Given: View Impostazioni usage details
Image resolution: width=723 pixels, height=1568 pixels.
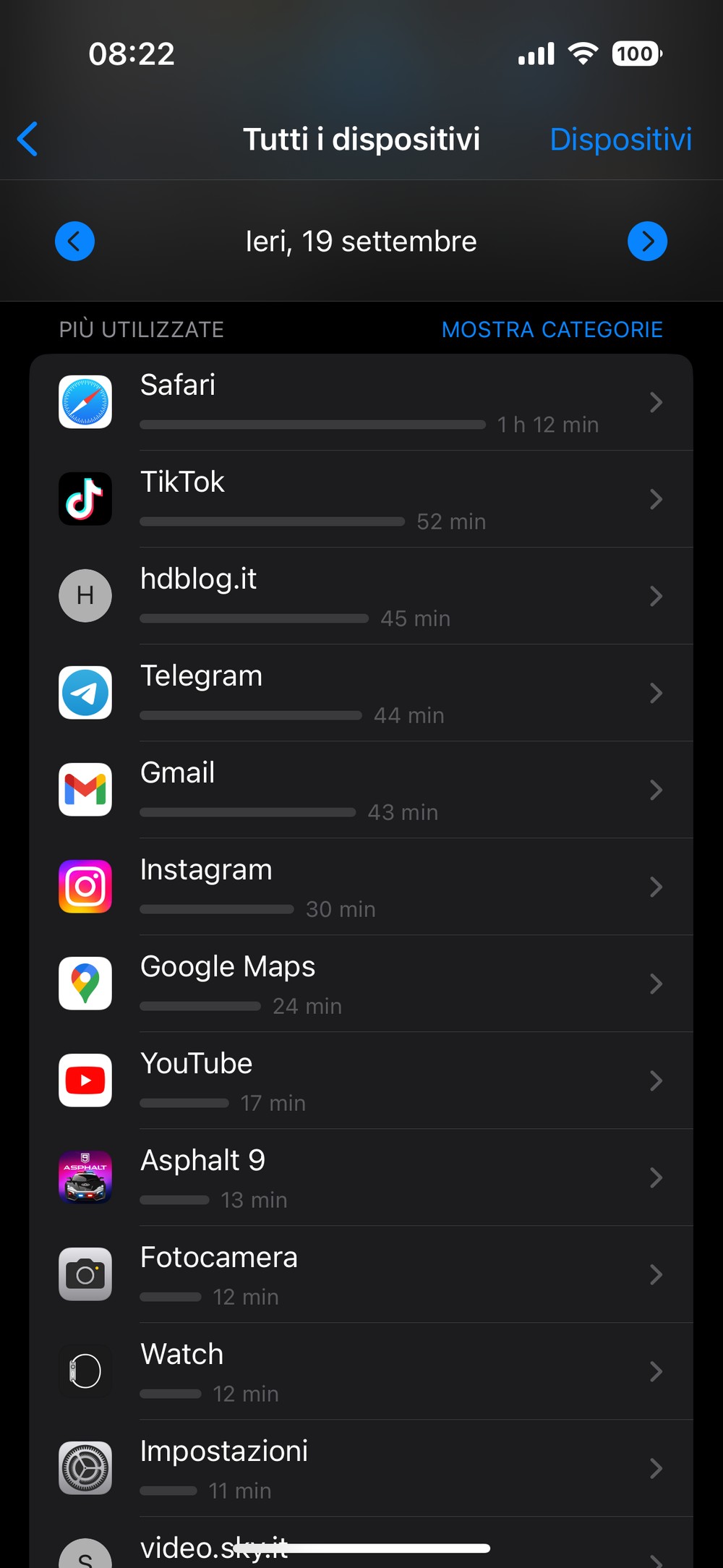Looking at the screenshot, I should click(x=361, y=1468).
